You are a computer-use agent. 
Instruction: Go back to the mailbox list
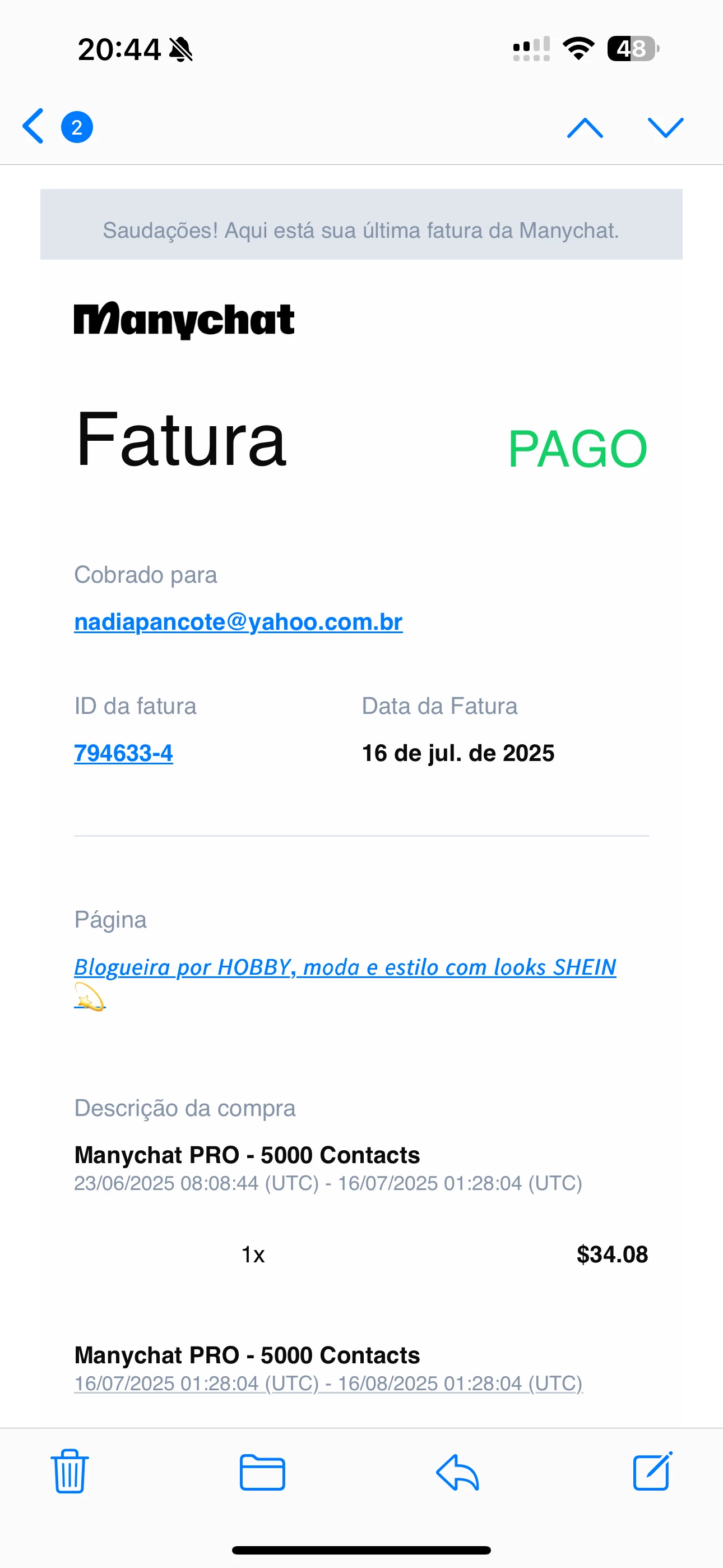point(34,127)
